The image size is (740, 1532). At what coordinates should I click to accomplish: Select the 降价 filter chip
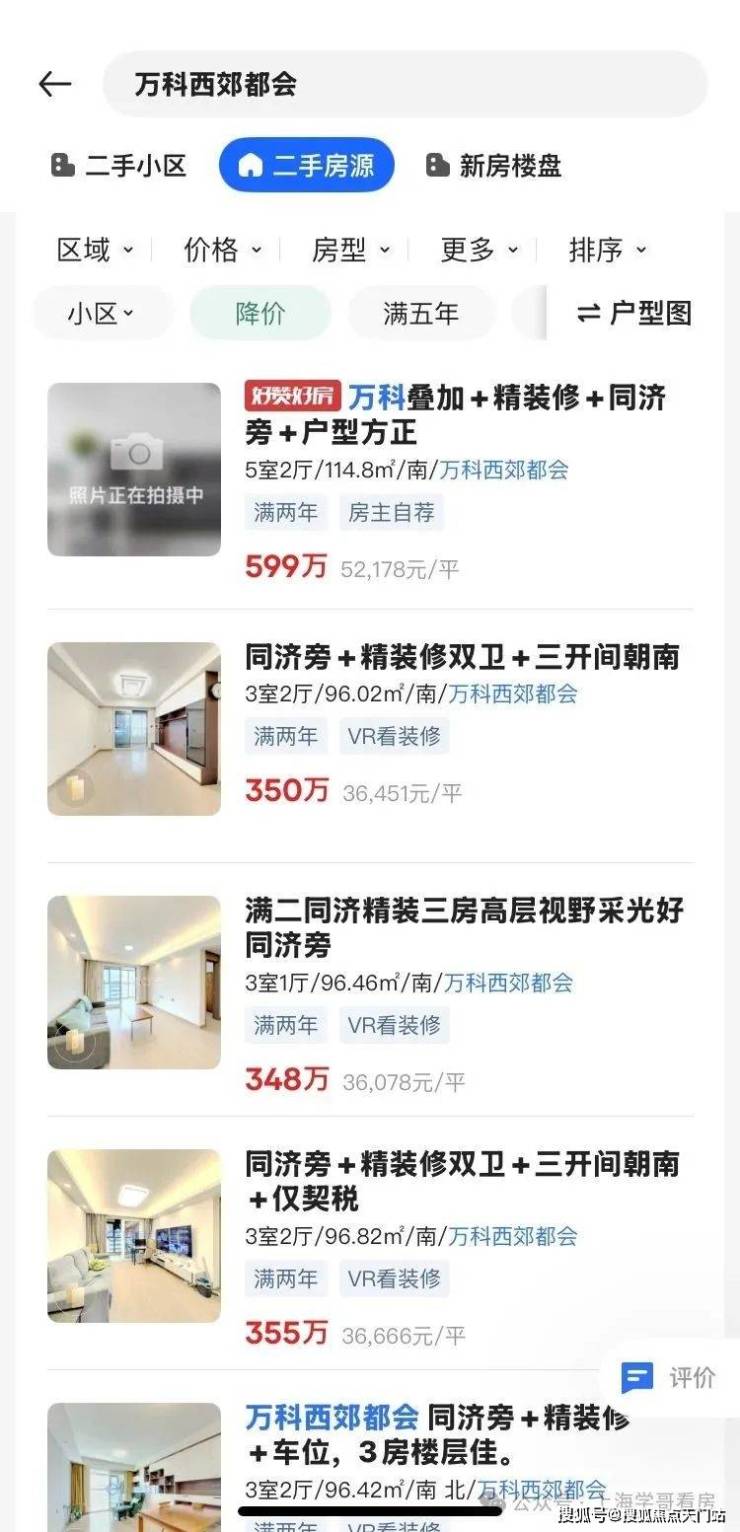tap(260, 314)
